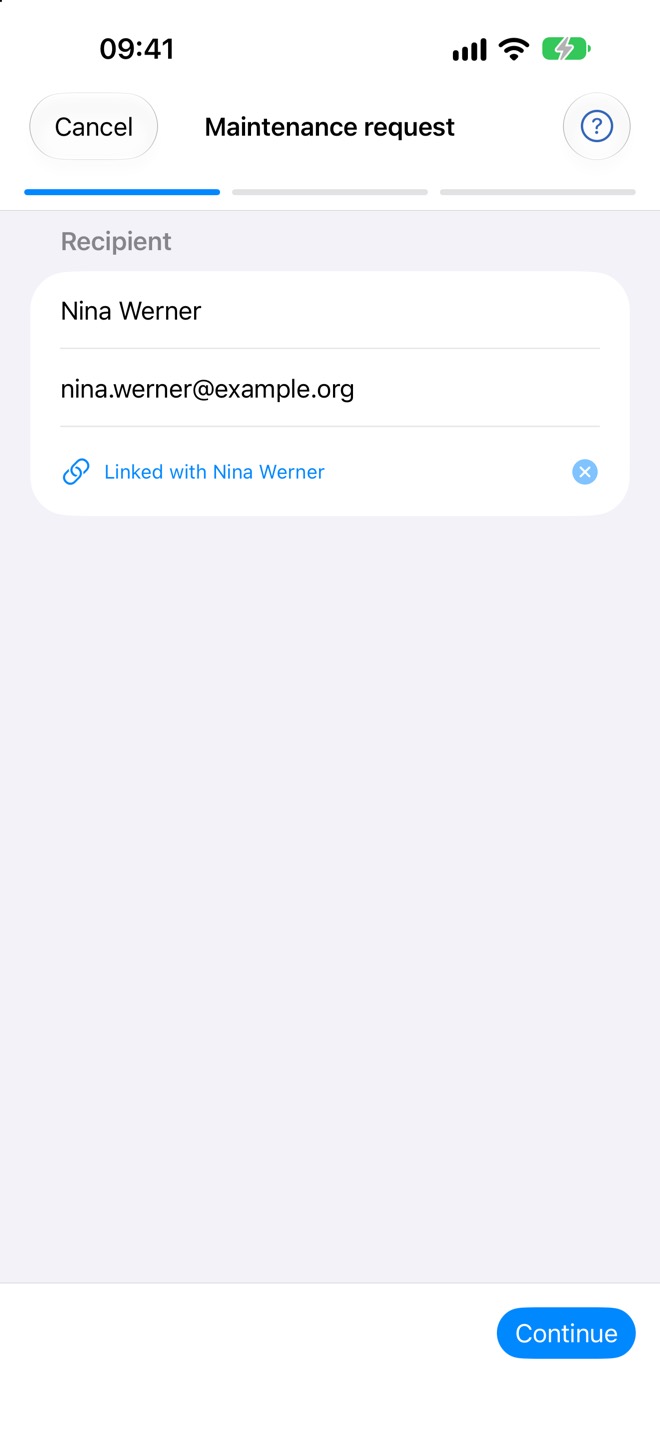The height and width of the screenshot is (1434, 660).
Task: Remove the link with Nina Werner
Action: pyautogui.click(x=585, y=472)
